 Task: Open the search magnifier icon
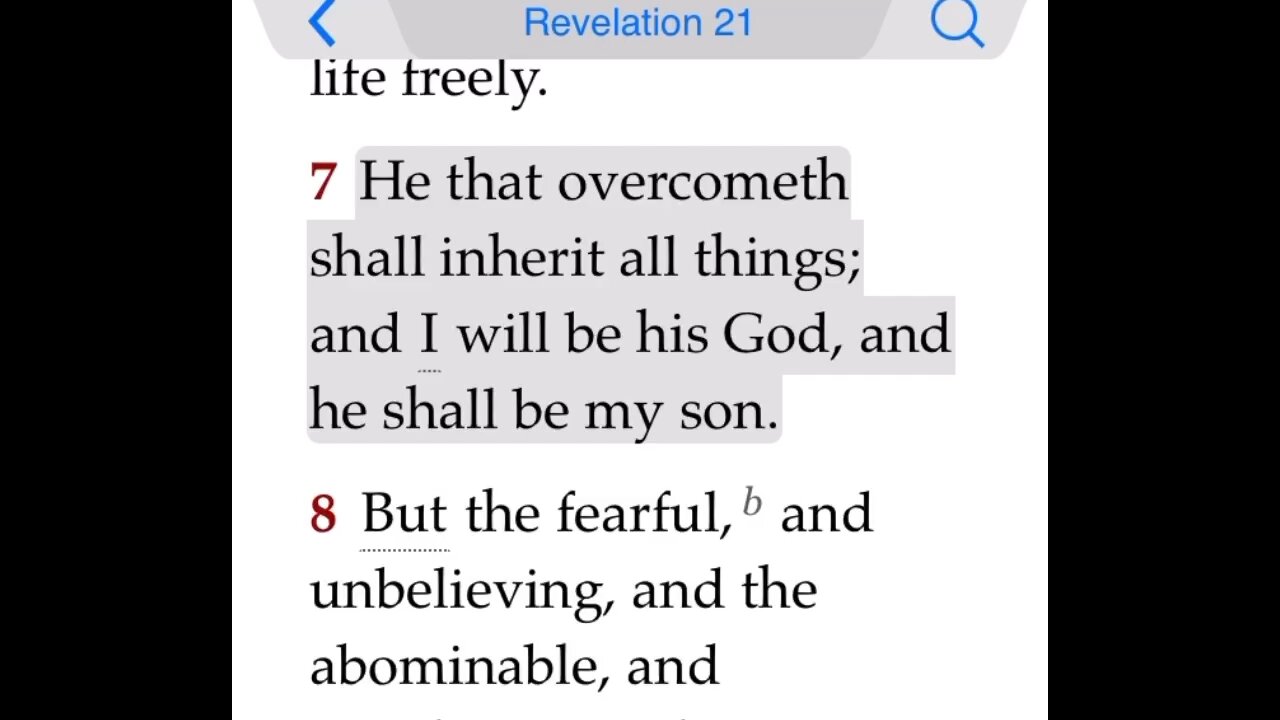(x=956, y=23)
